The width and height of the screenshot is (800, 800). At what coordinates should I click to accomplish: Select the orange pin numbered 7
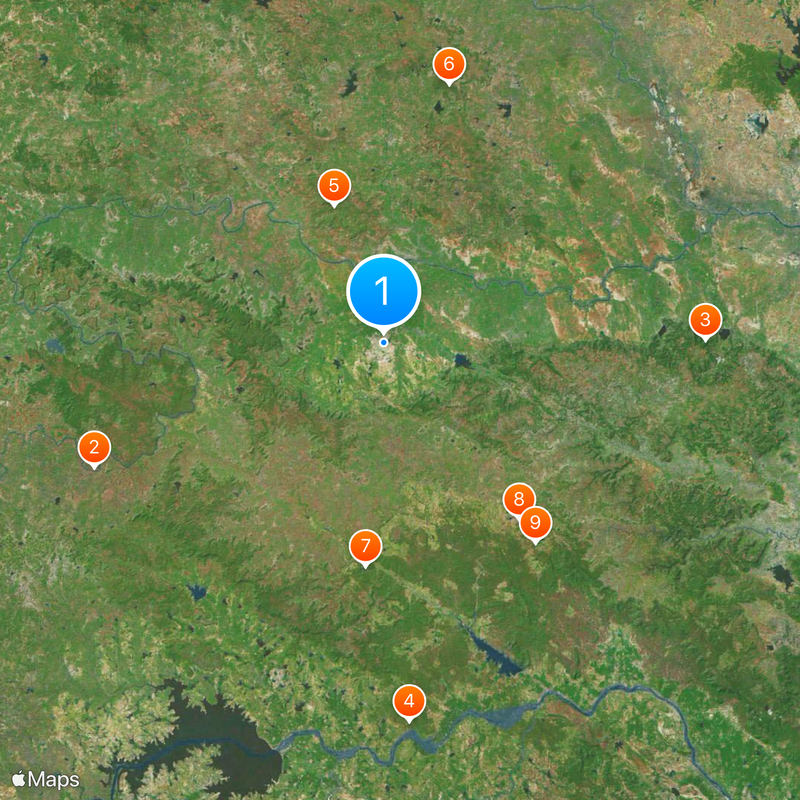[x=365, y=546]
